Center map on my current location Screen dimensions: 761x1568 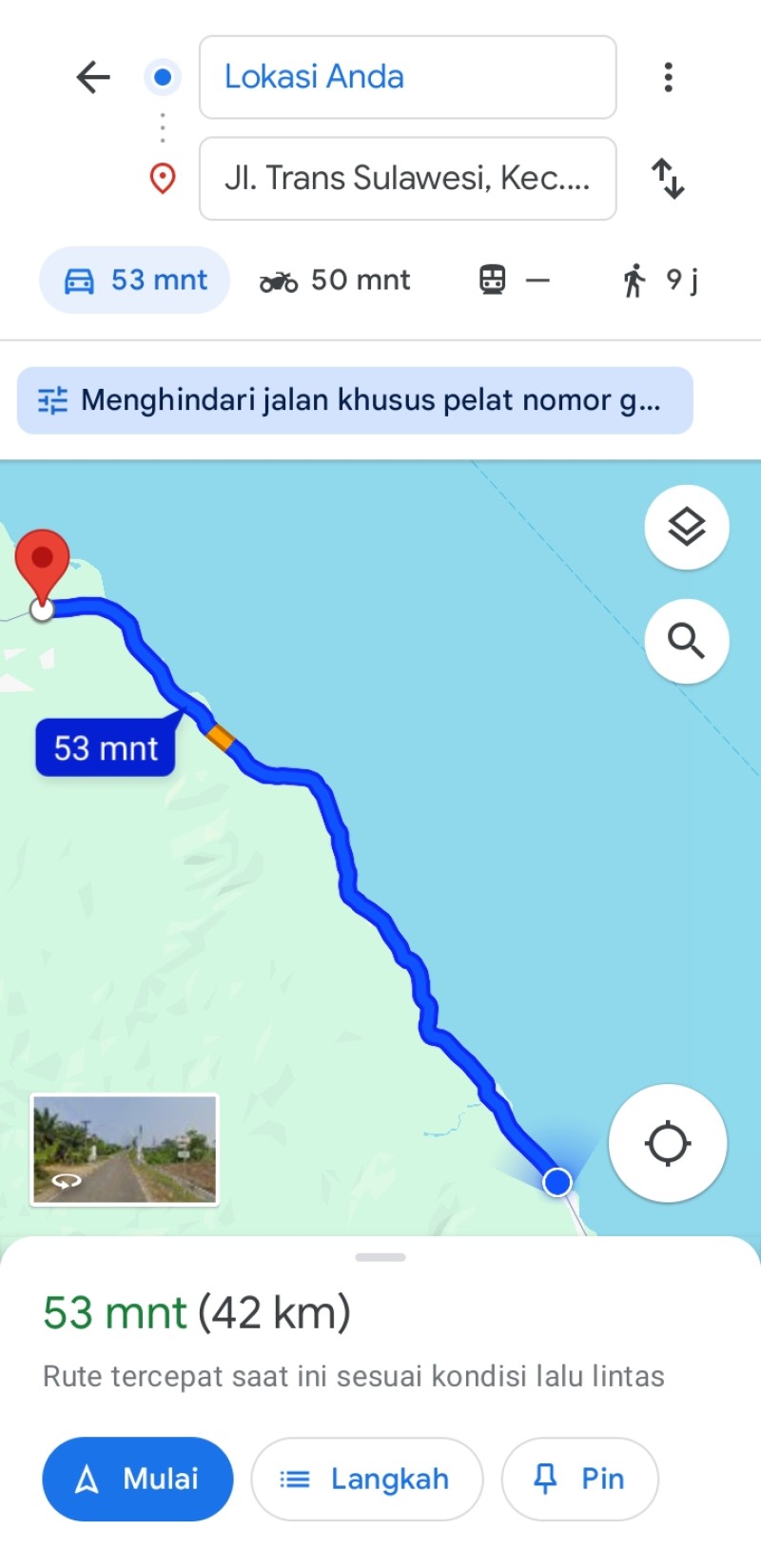click(x=668, y=1143)
